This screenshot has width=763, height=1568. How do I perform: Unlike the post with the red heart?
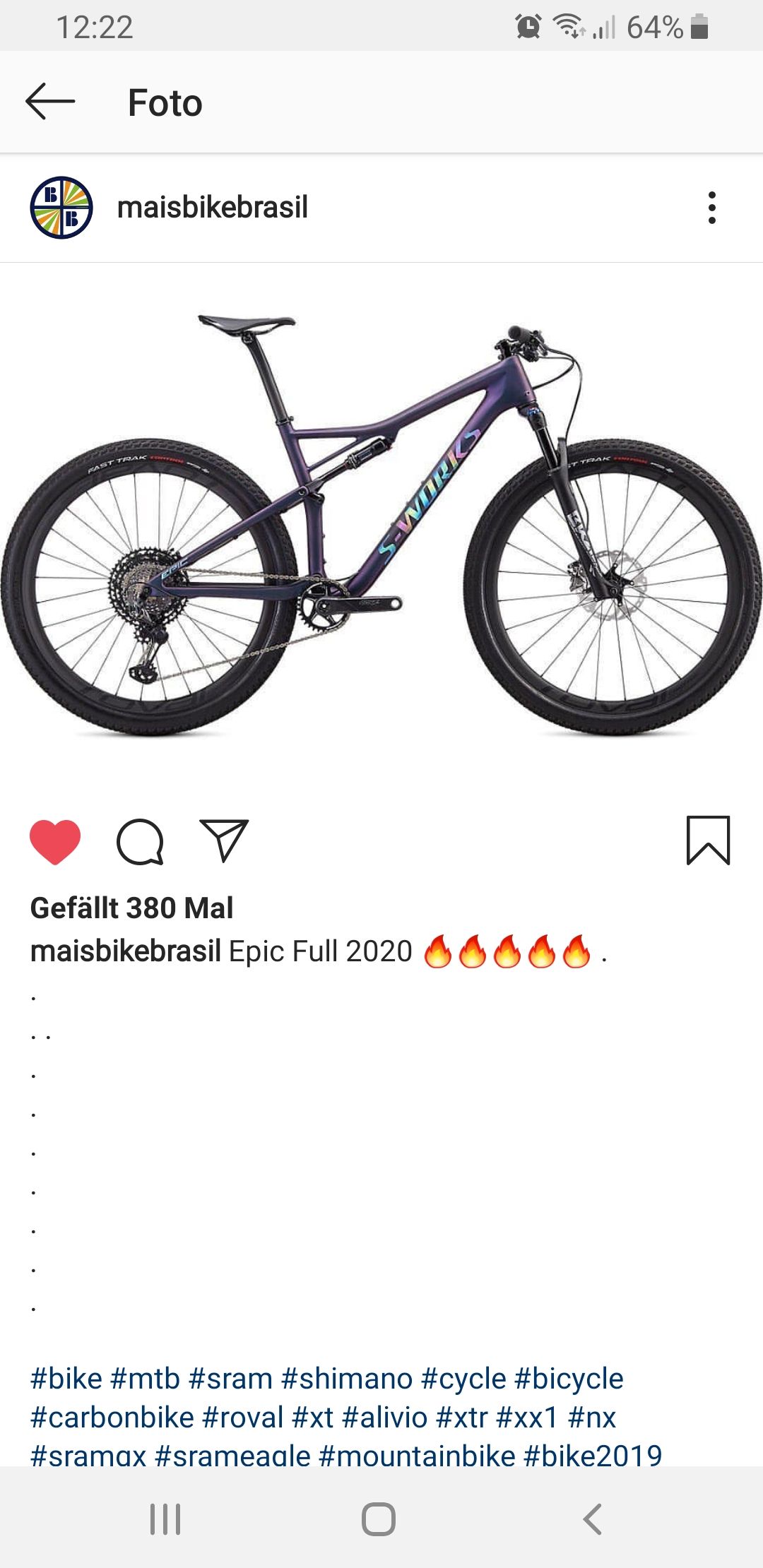click(55, 841)
